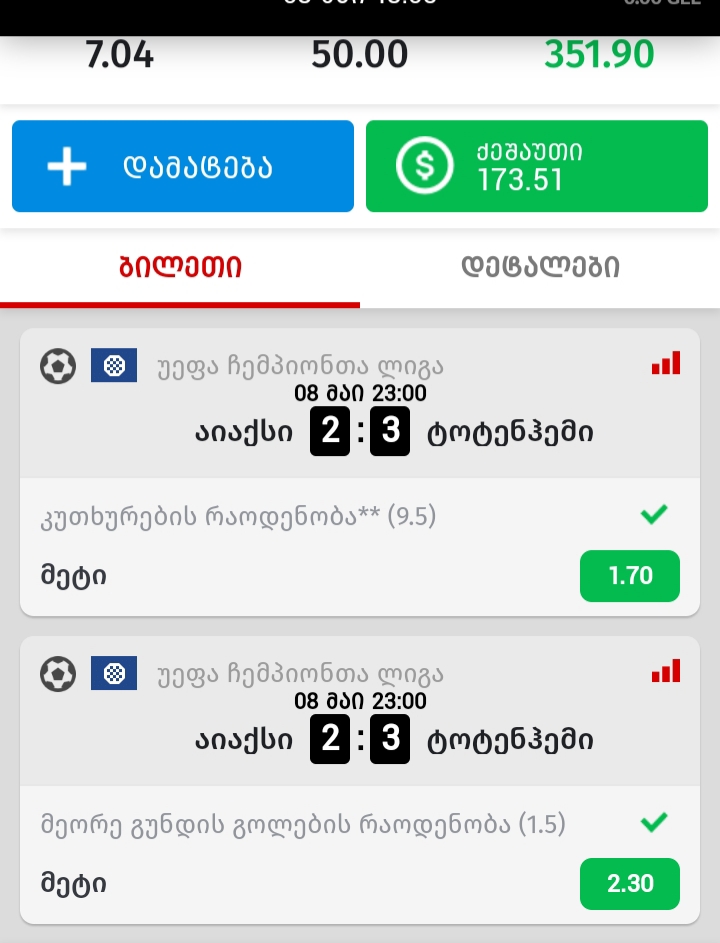Switch to the დეტალები tab
720x943 pixels.
pos(540,267)
